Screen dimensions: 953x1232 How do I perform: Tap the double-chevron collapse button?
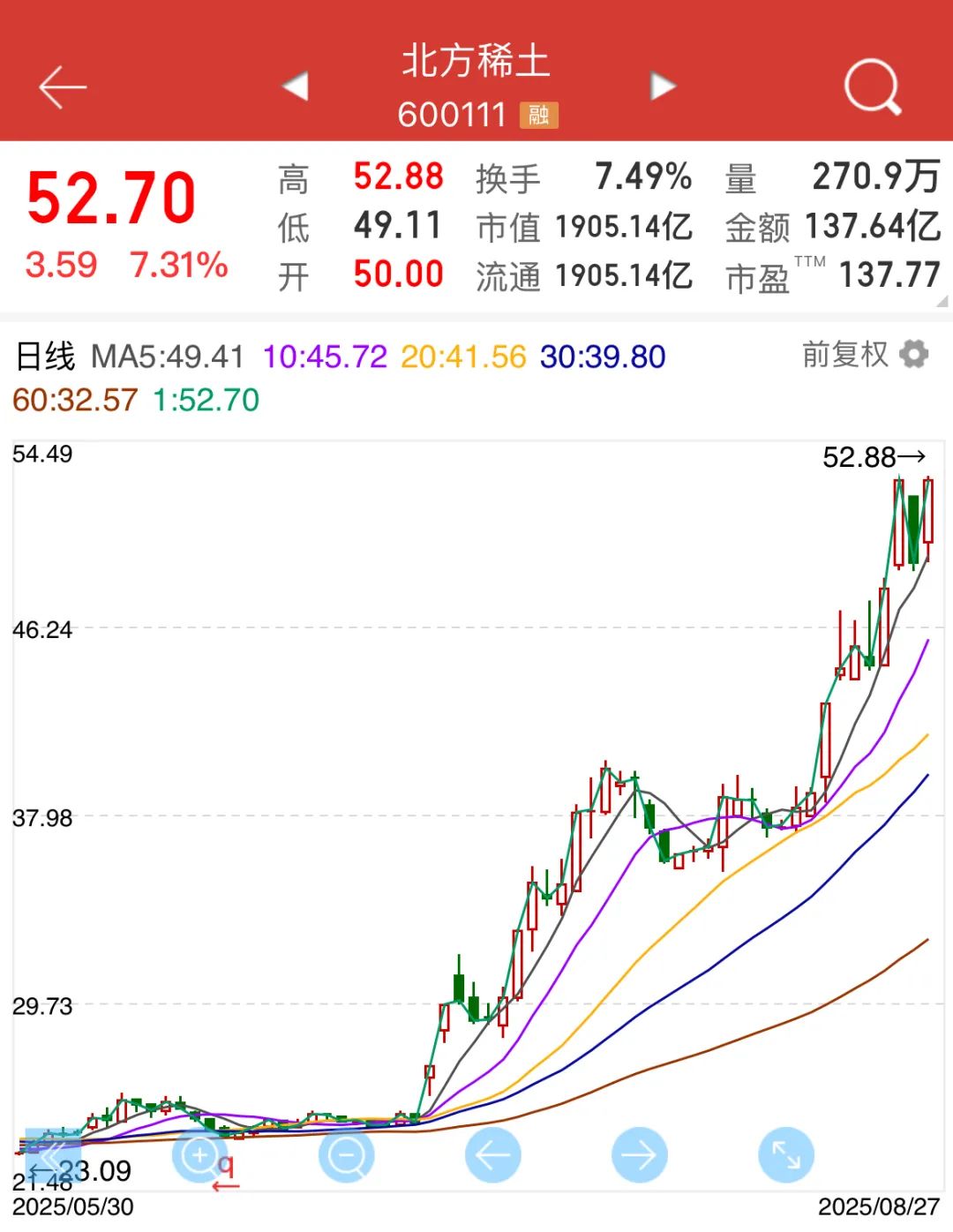tap(52, 1154)
